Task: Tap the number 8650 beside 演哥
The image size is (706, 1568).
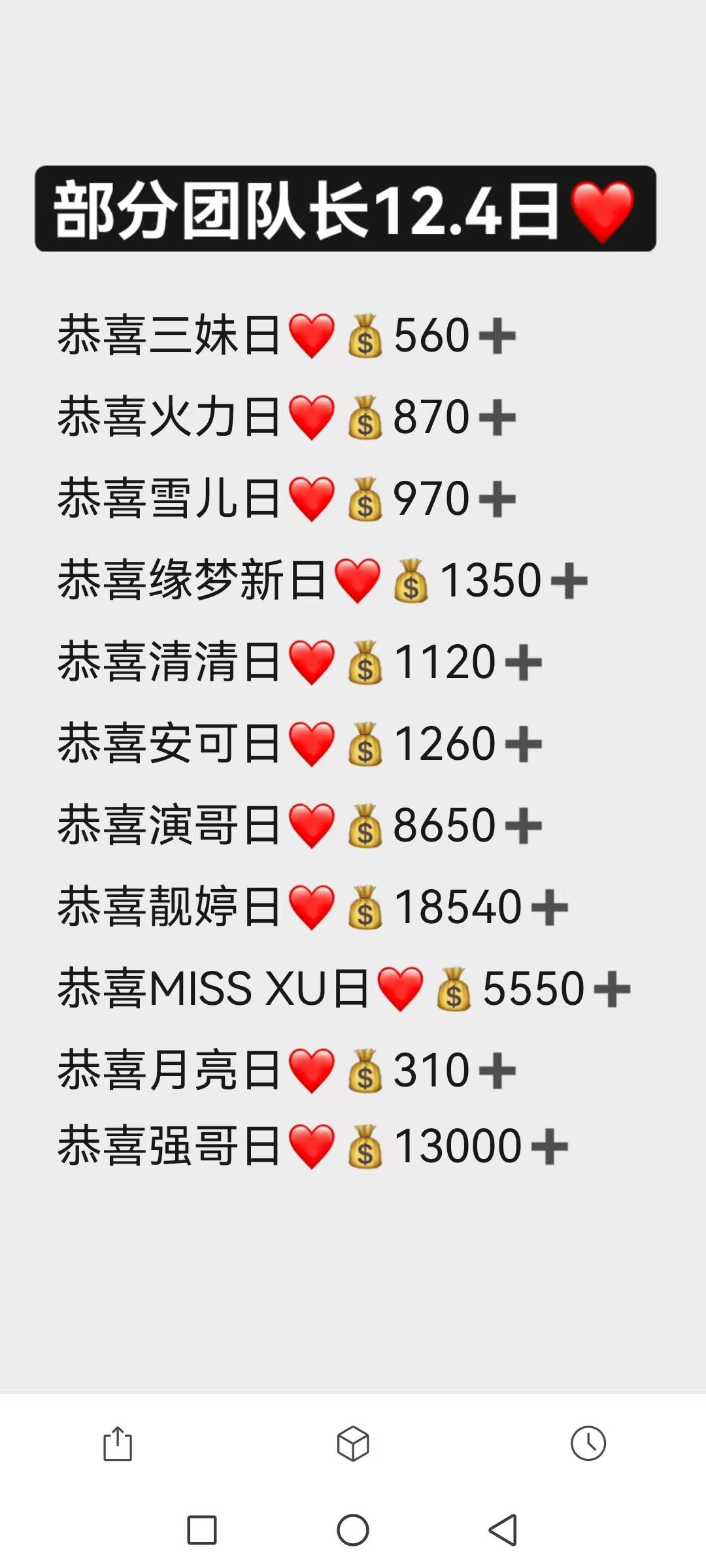Action: 445,825
